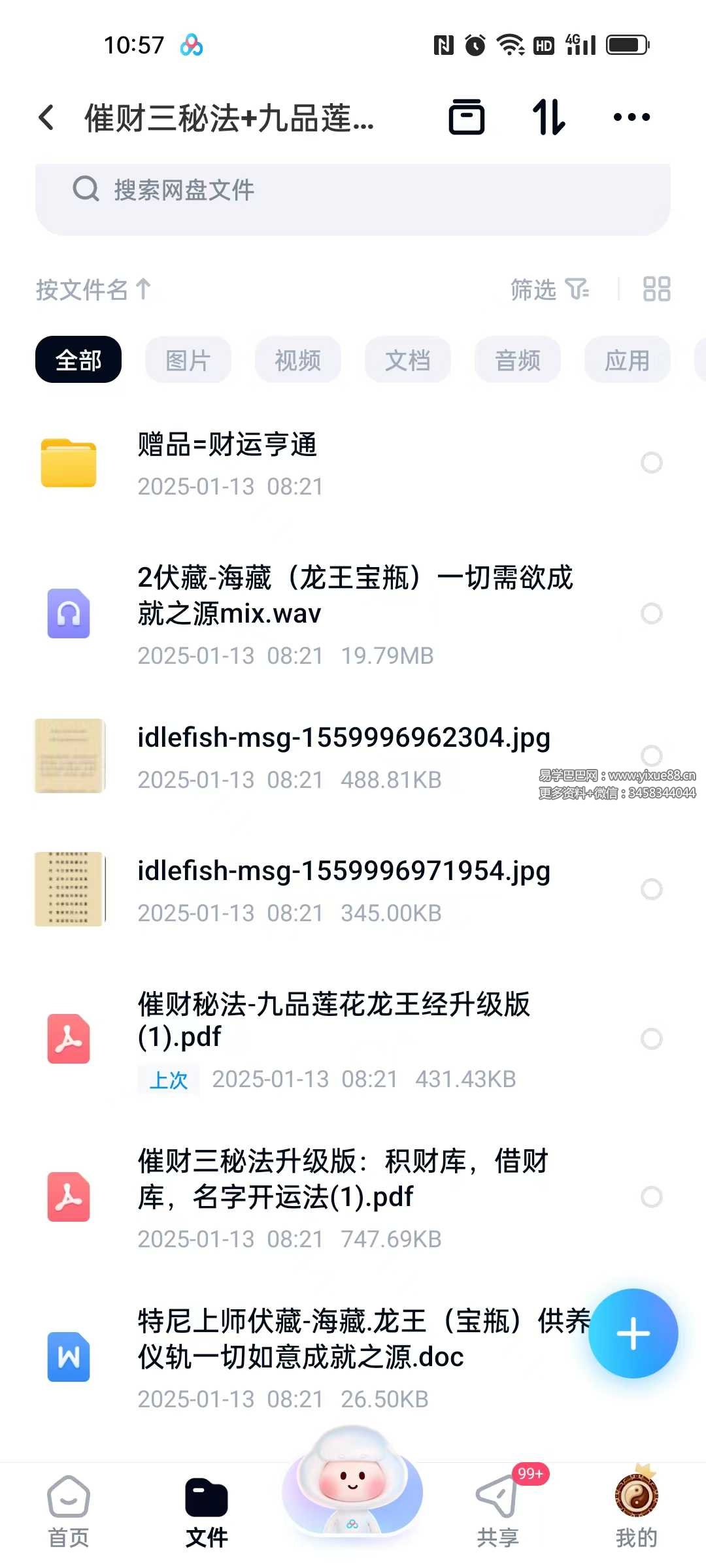The height and width of the screenshot is (1568, 706).
Task: Select the 2伏藏-海藏 mix.wav file checkbox
Action: pyautogui.click(x=651, y=613)
